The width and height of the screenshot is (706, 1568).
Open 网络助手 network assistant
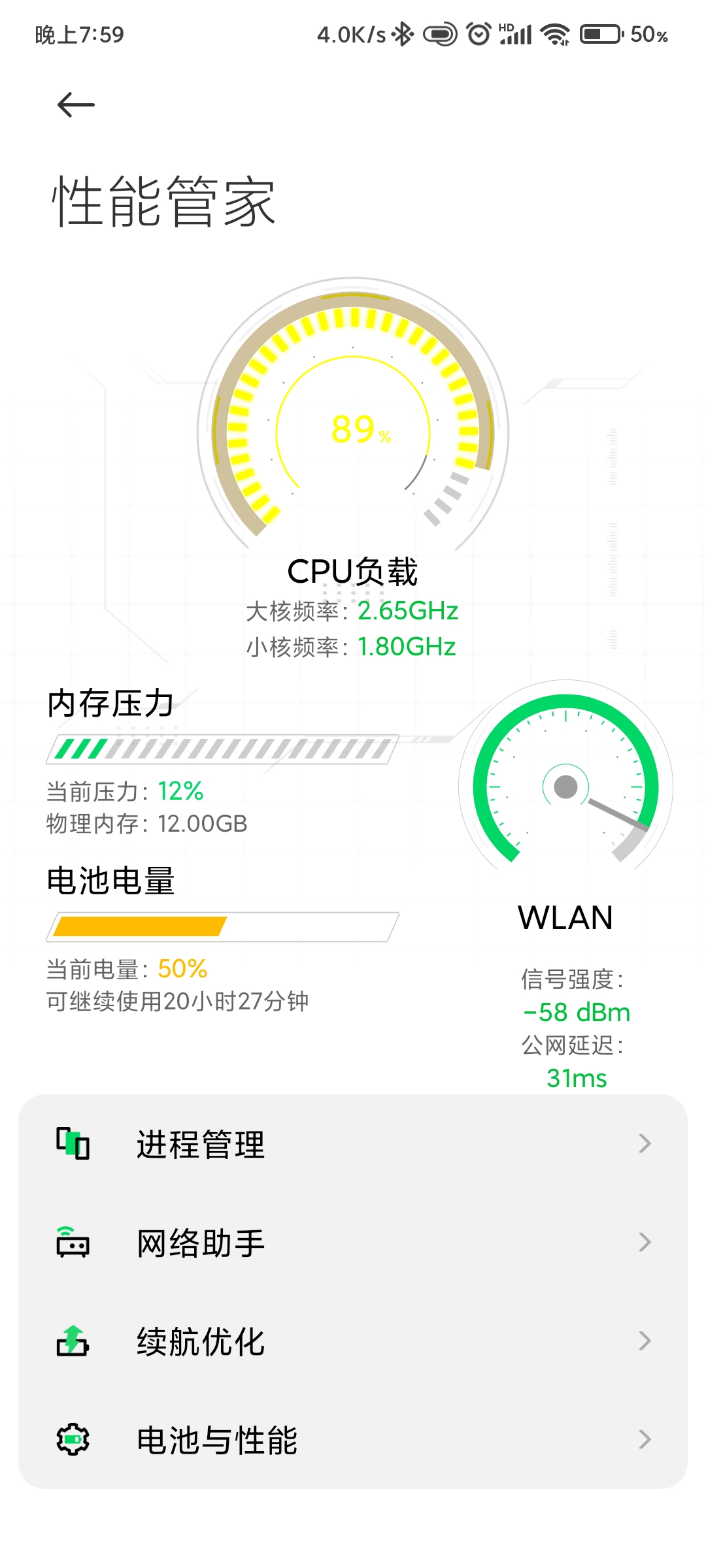coord(353,1243)
